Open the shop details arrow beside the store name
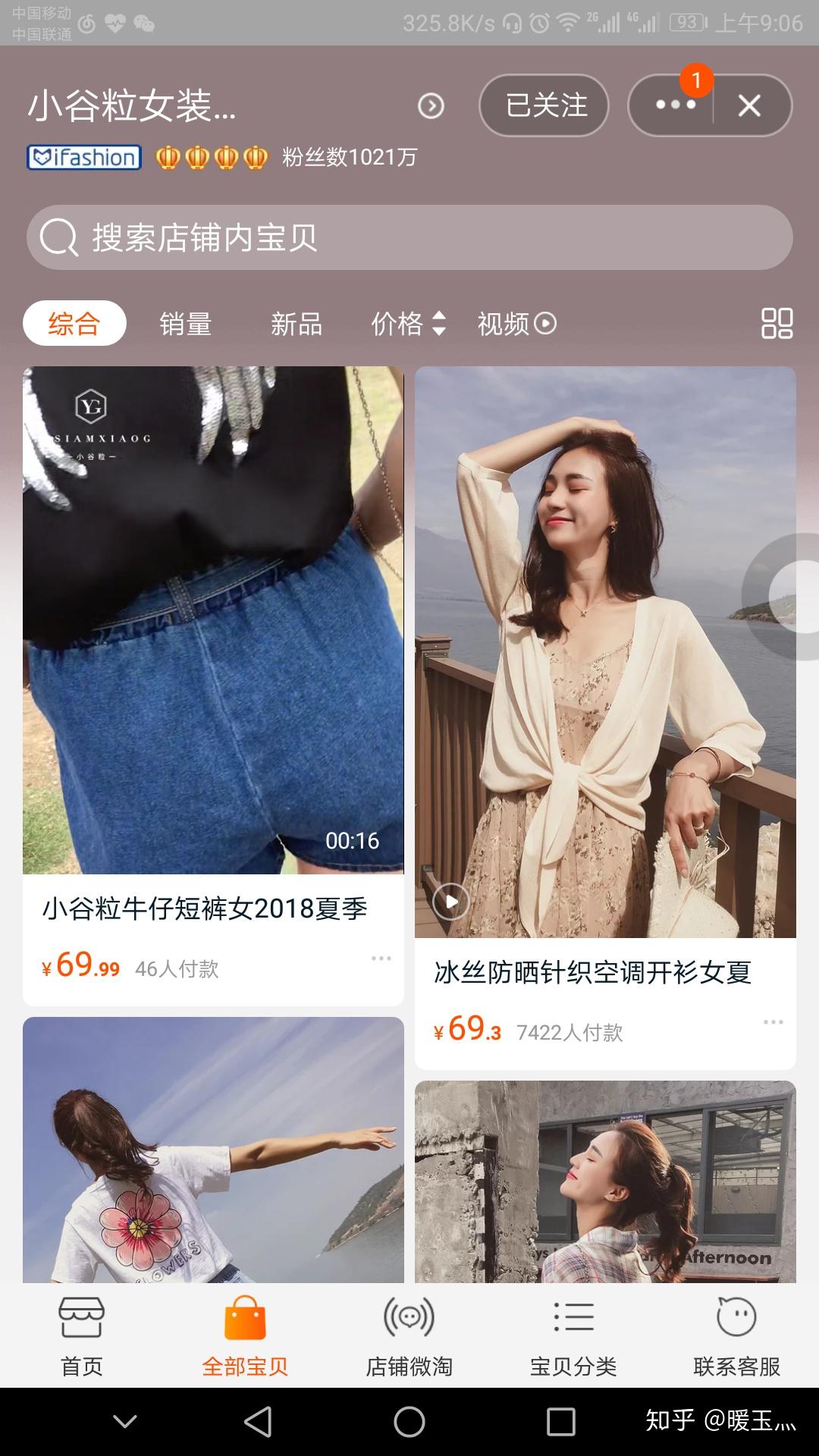 coord(431,106)
